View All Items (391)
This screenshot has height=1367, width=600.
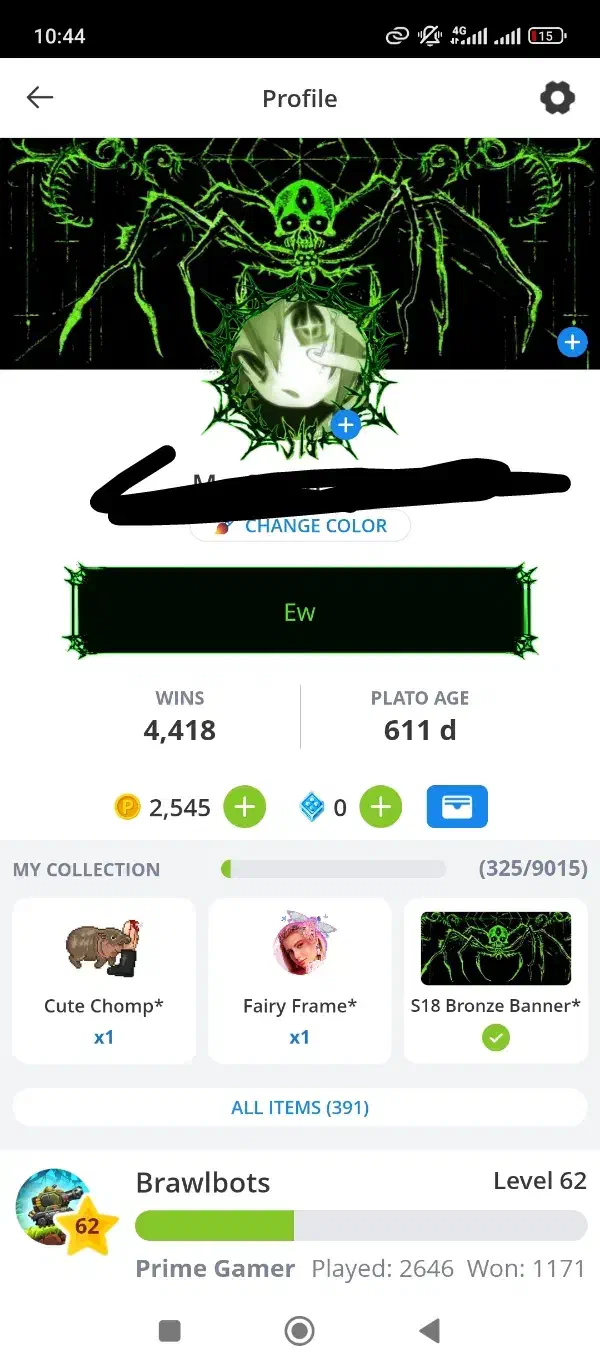[300, 1107]
